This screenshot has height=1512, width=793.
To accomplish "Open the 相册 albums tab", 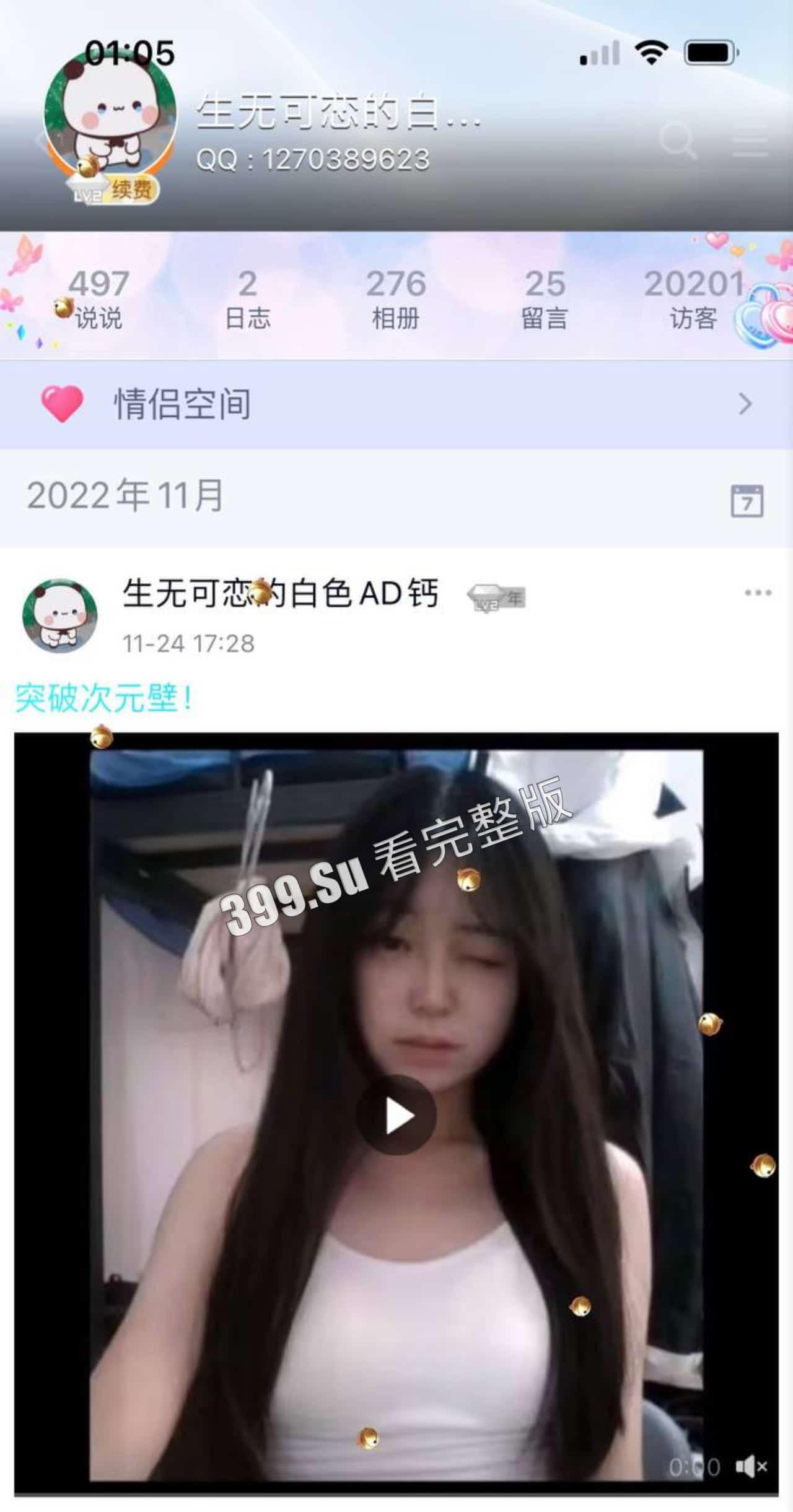I will [x=396, y=299].
